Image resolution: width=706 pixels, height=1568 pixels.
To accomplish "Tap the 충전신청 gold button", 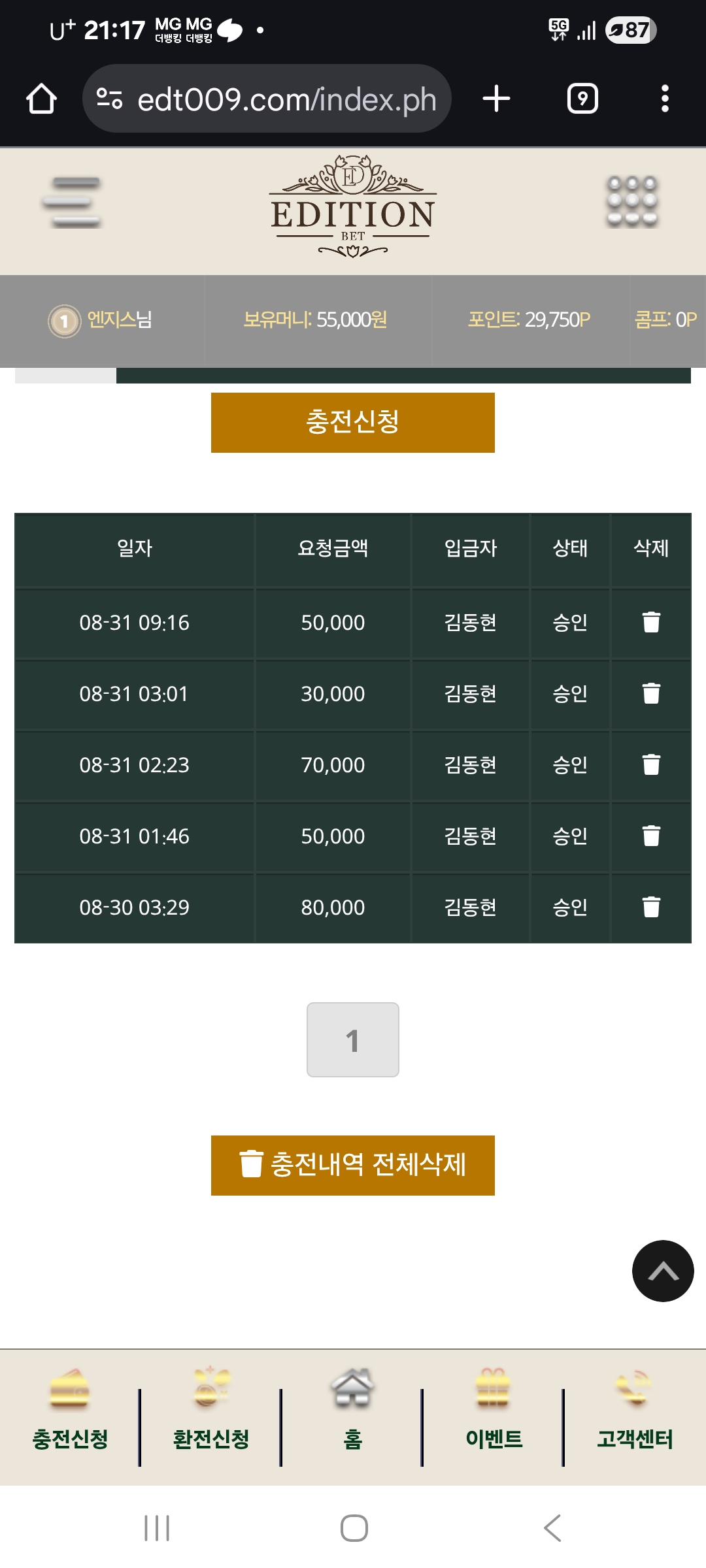I will (353, 422).
